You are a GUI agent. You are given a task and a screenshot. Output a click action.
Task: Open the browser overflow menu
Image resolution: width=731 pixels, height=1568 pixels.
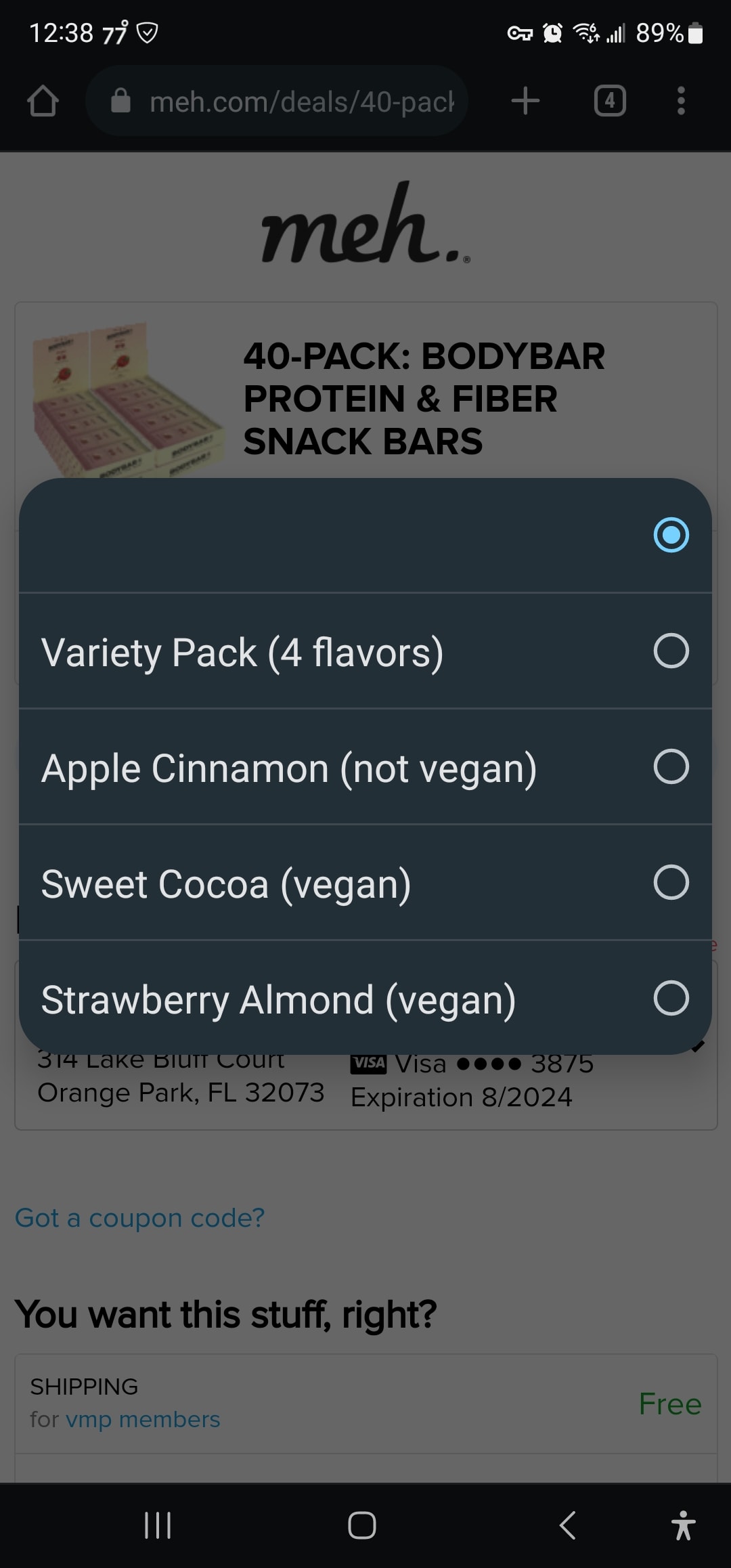coord(681,102)
